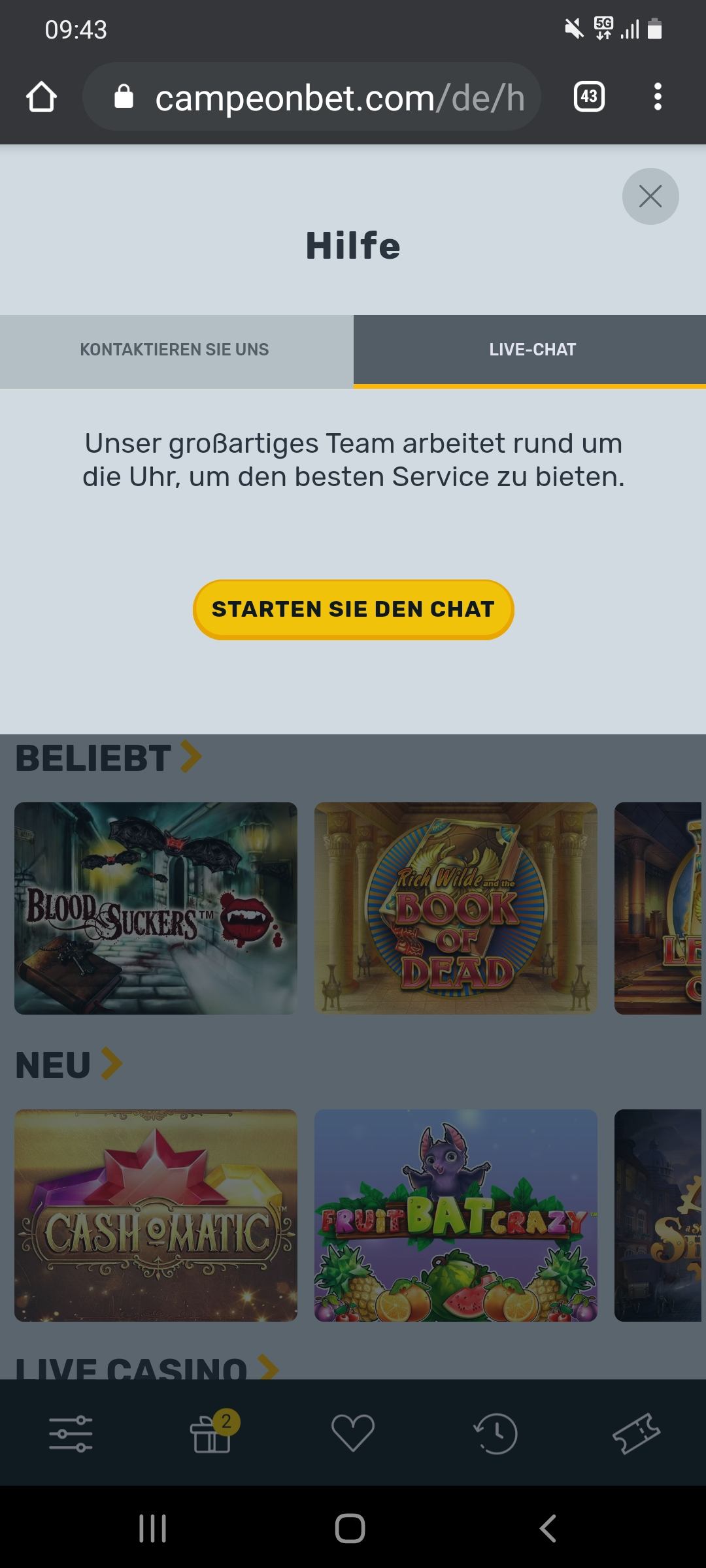Open favorites heart icon
The image size is (706, 1568).
tap(353, 1433)
